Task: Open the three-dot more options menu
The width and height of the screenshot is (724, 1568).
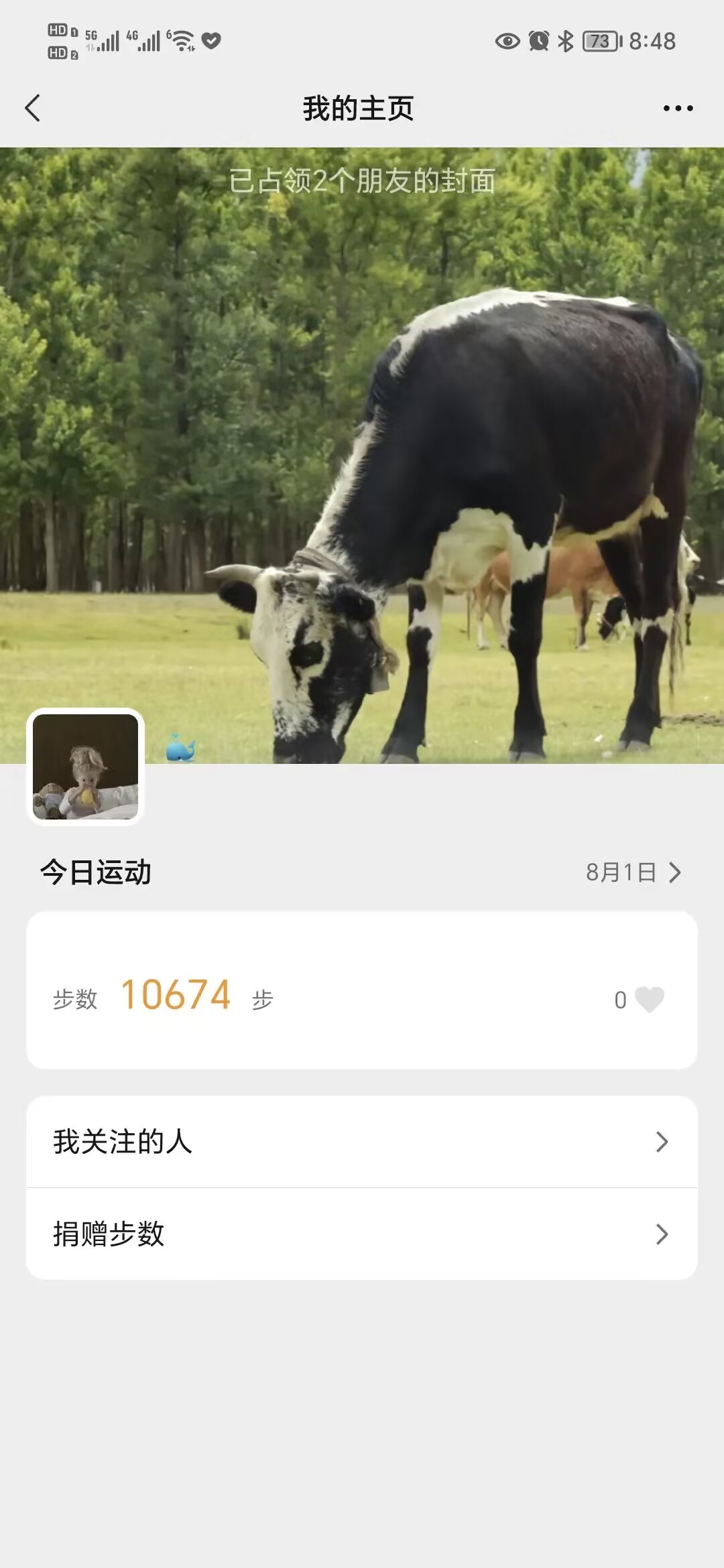Action: (678, 108)
